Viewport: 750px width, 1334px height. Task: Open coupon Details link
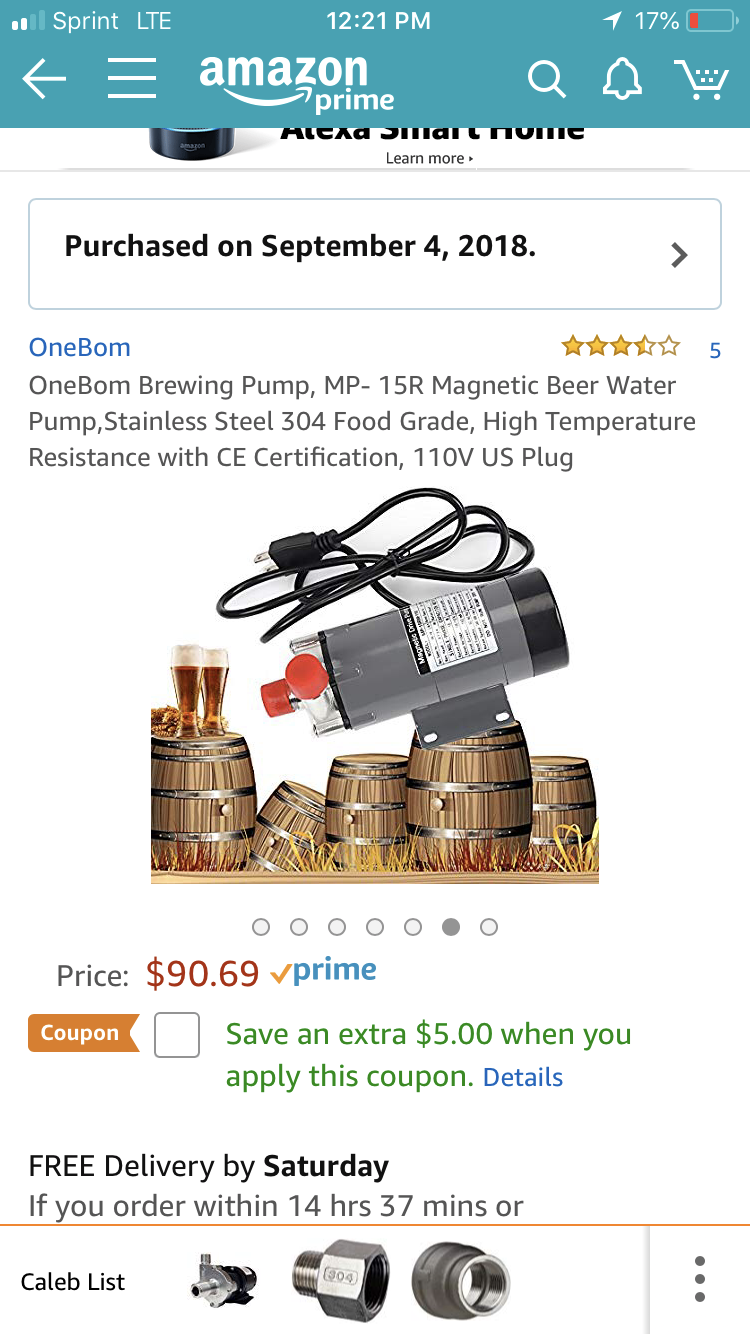[523, 1077]
